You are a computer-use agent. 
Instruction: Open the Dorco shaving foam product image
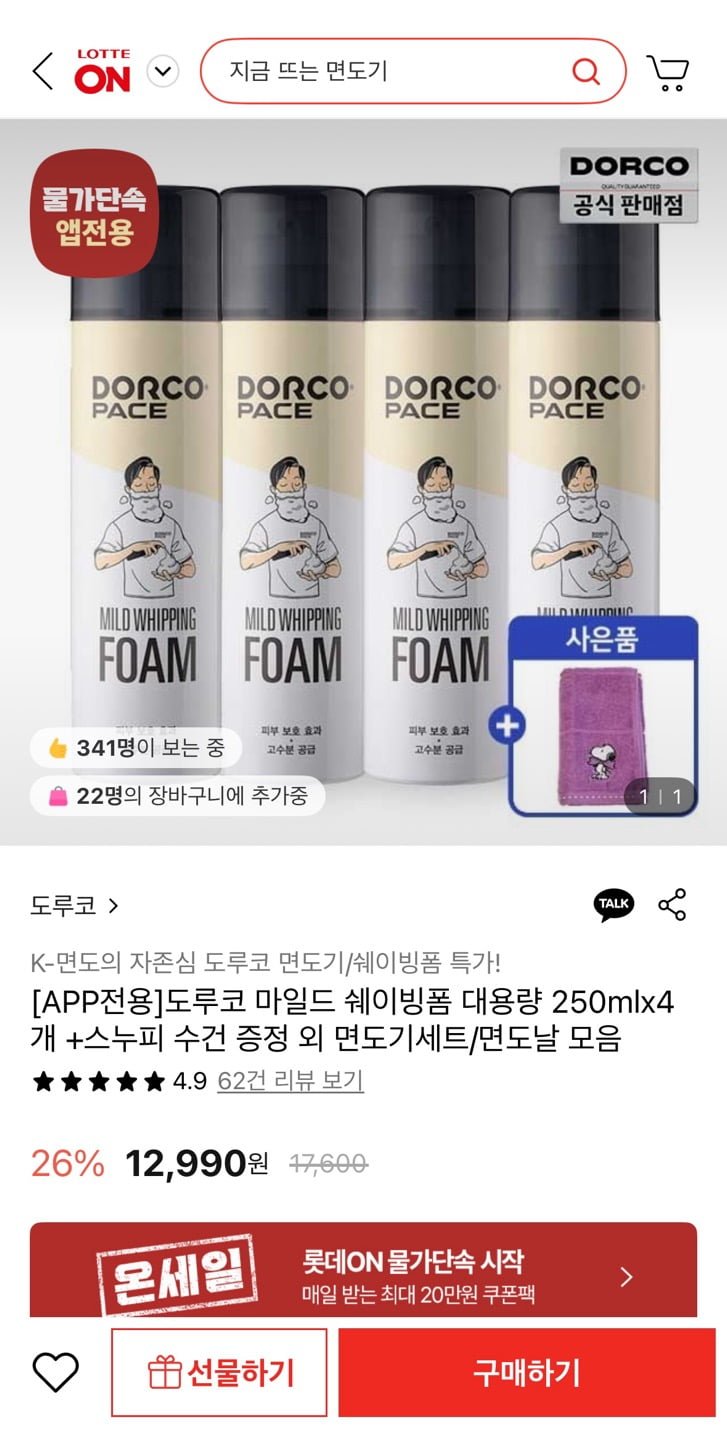click(x=363, y=482)
